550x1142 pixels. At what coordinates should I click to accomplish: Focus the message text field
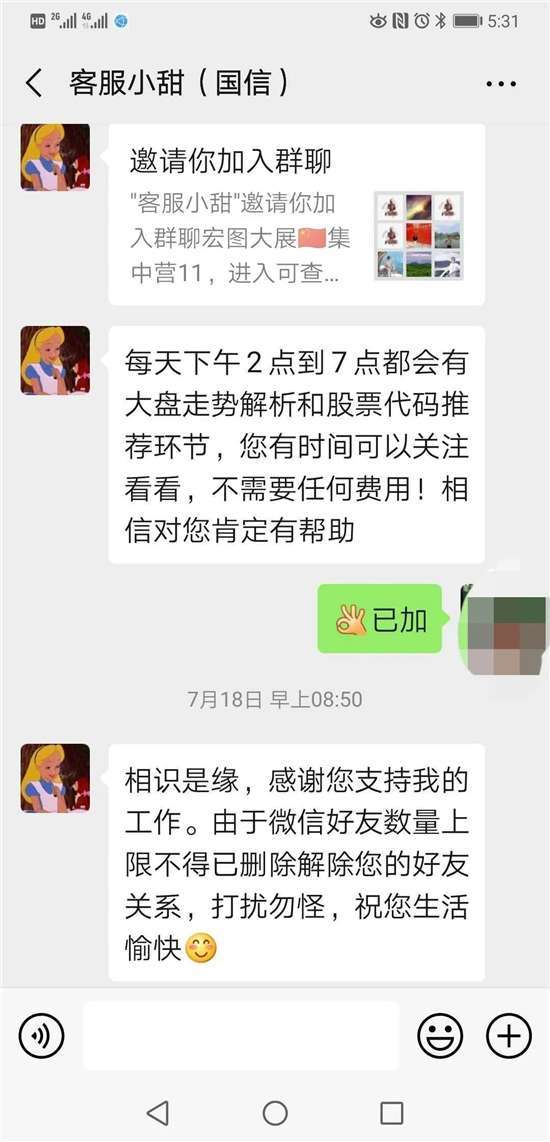point(241,1035)
